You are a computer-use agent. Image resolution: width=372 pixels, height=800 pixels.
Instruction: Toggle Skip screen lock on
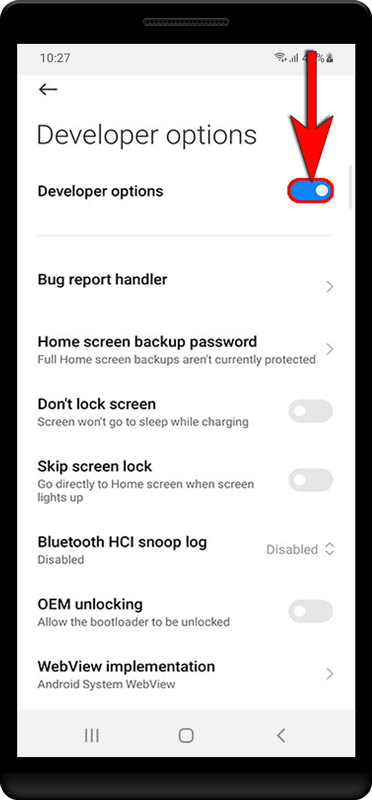(x=310, y=480)
